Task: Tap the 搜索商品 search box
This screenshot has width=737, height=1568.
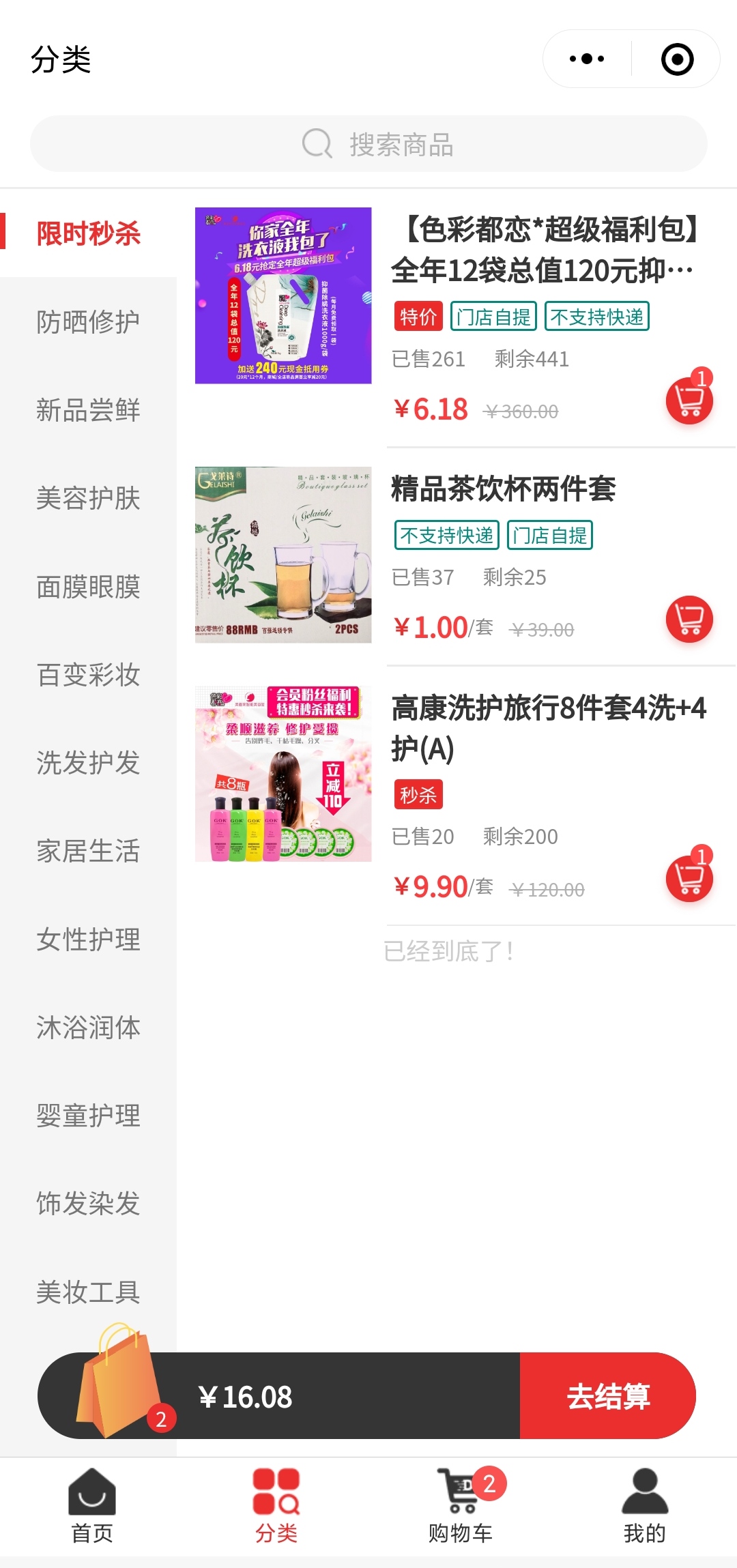Action: (x=369, y=144)
